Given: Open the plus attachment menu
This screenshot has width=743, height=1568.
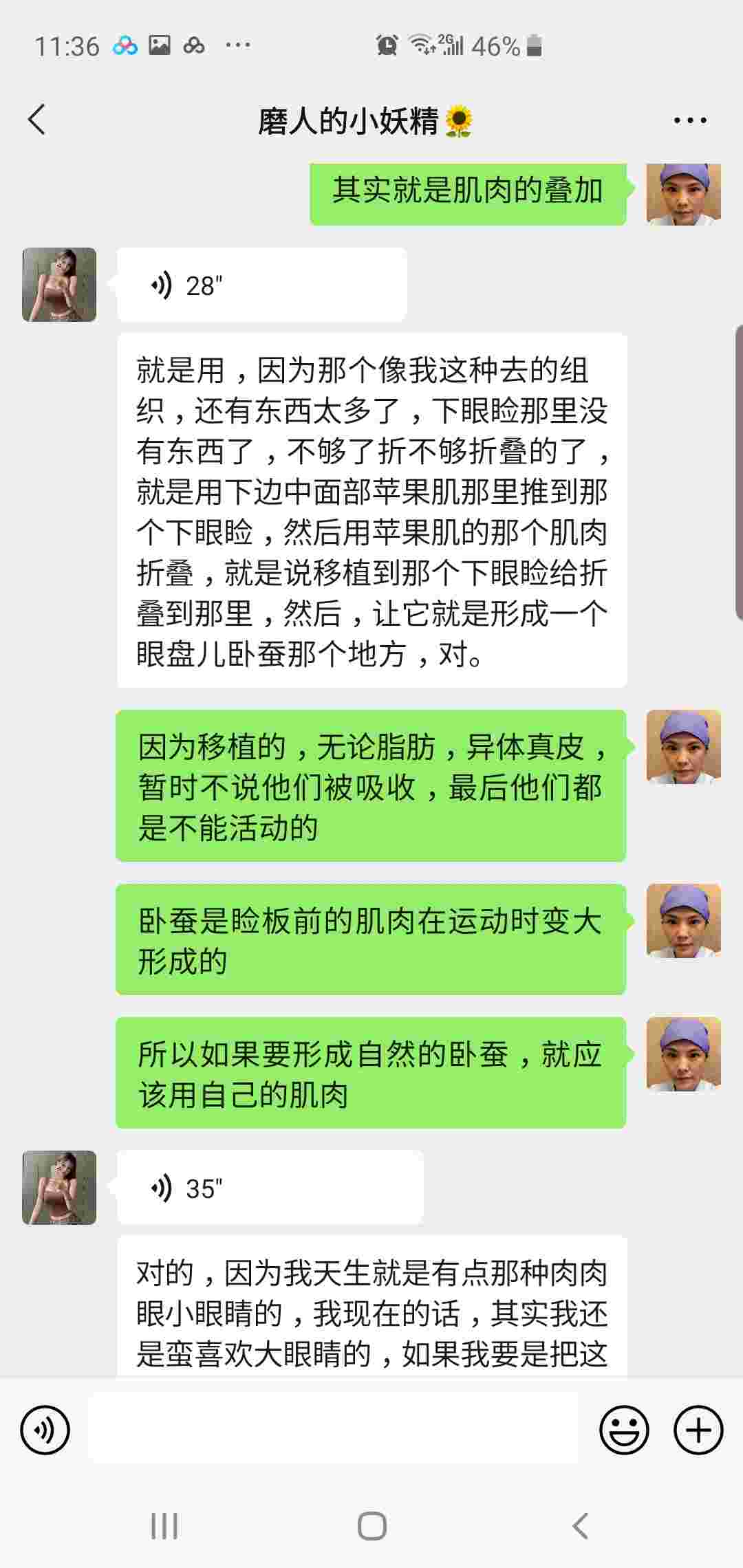Looking at the screenshot, I should click(698, 1430).
